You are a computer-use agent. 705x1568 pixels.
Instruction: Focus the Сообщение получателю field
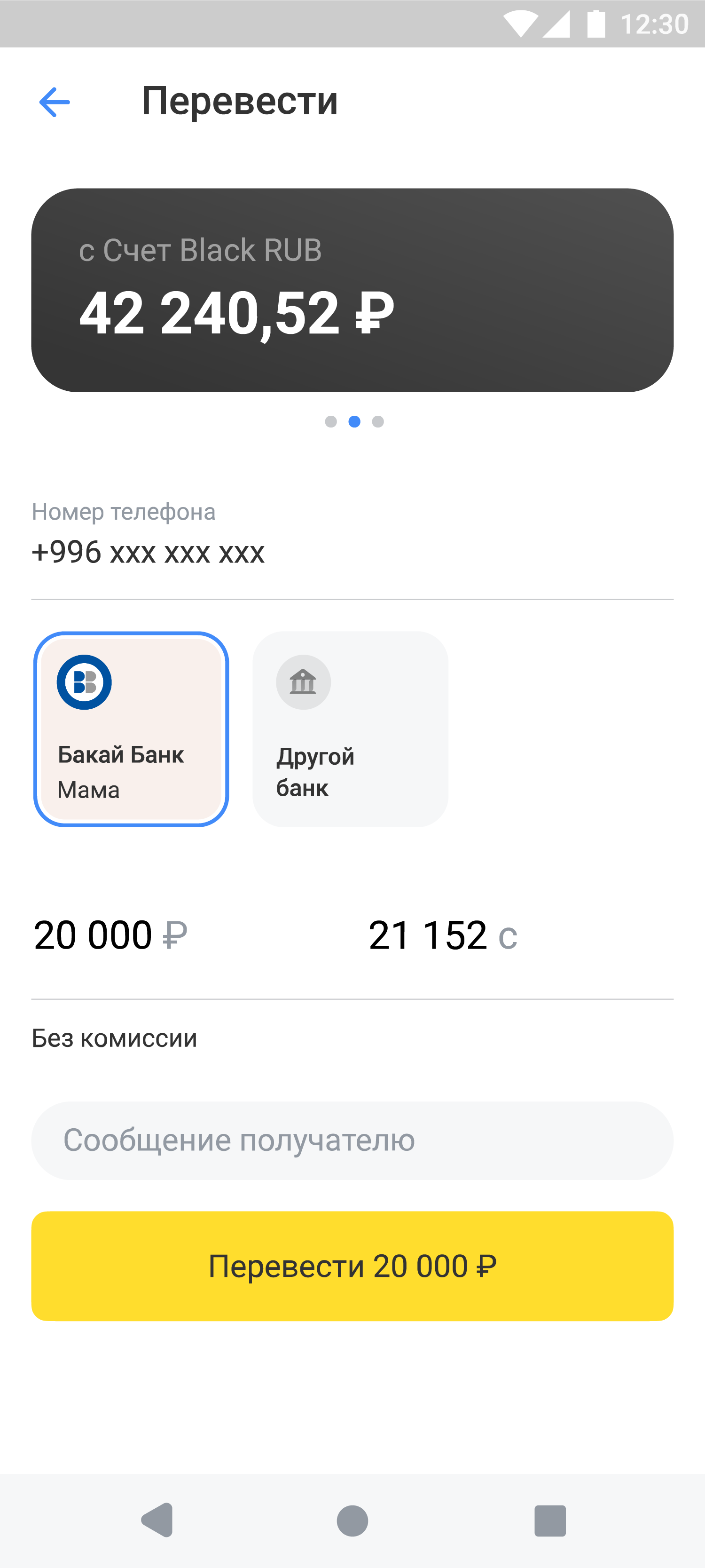tap(352, 1140)
